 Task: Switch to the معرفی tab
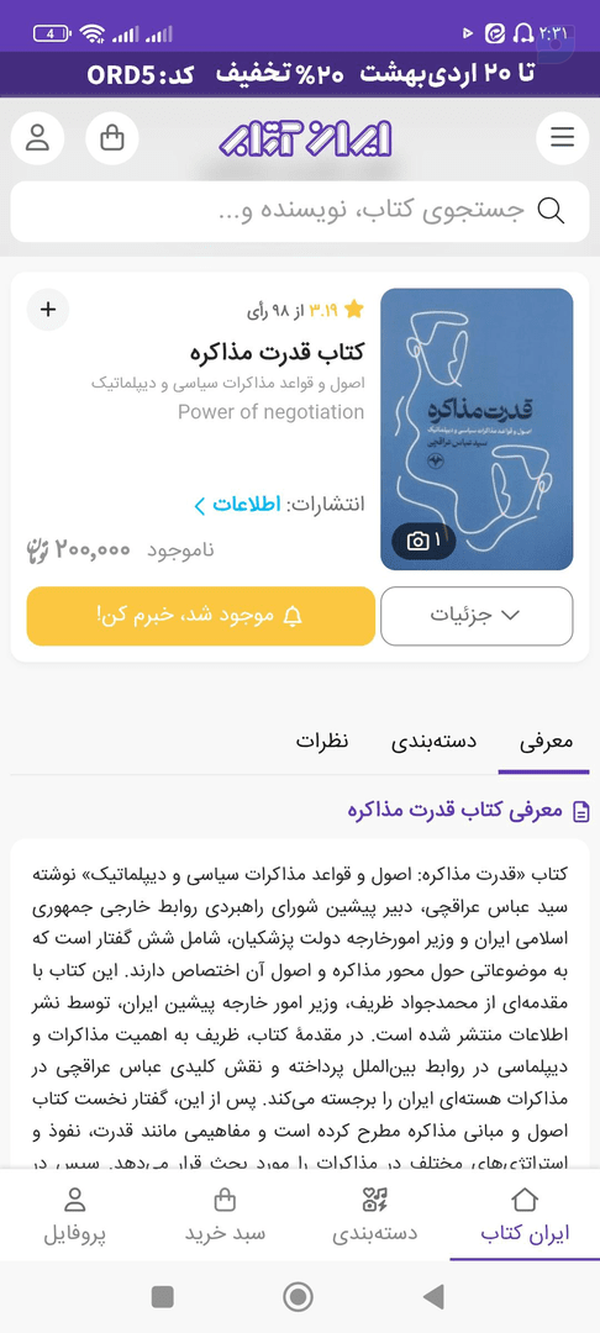click(546, 742)
